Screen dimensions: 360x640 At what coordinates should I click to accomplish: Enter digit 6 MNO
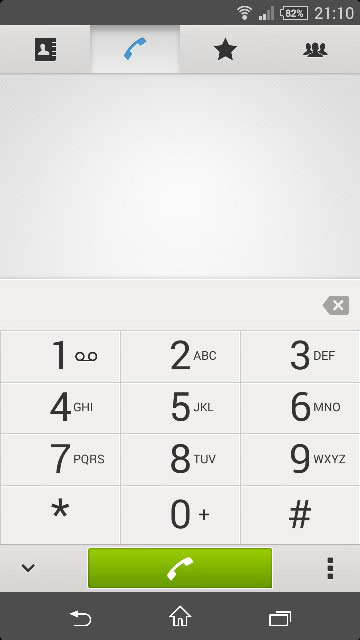click(300, 408)
